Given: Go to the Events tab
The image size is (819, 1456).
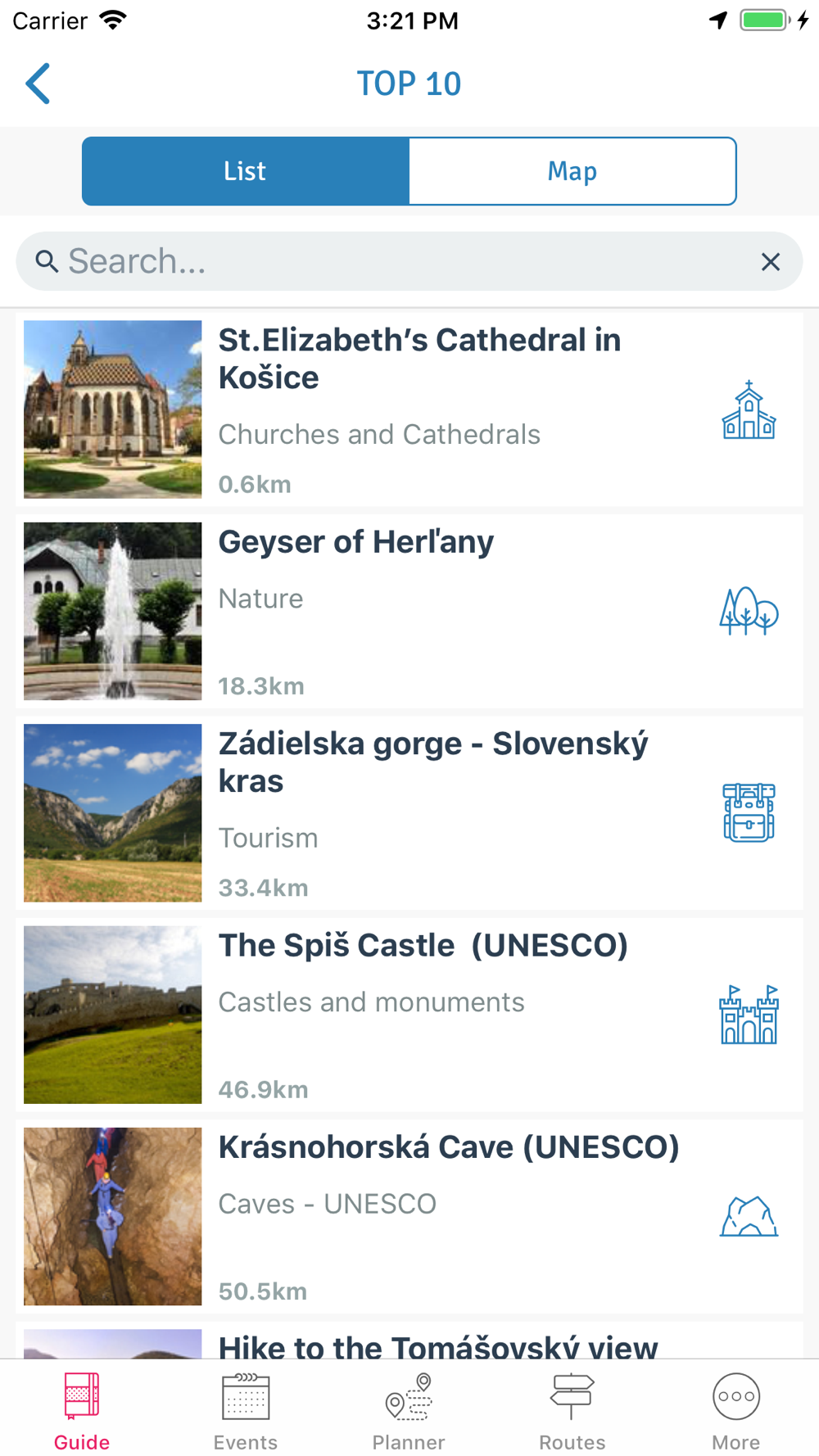Looking at the screenshot, I should [246, 1412].
